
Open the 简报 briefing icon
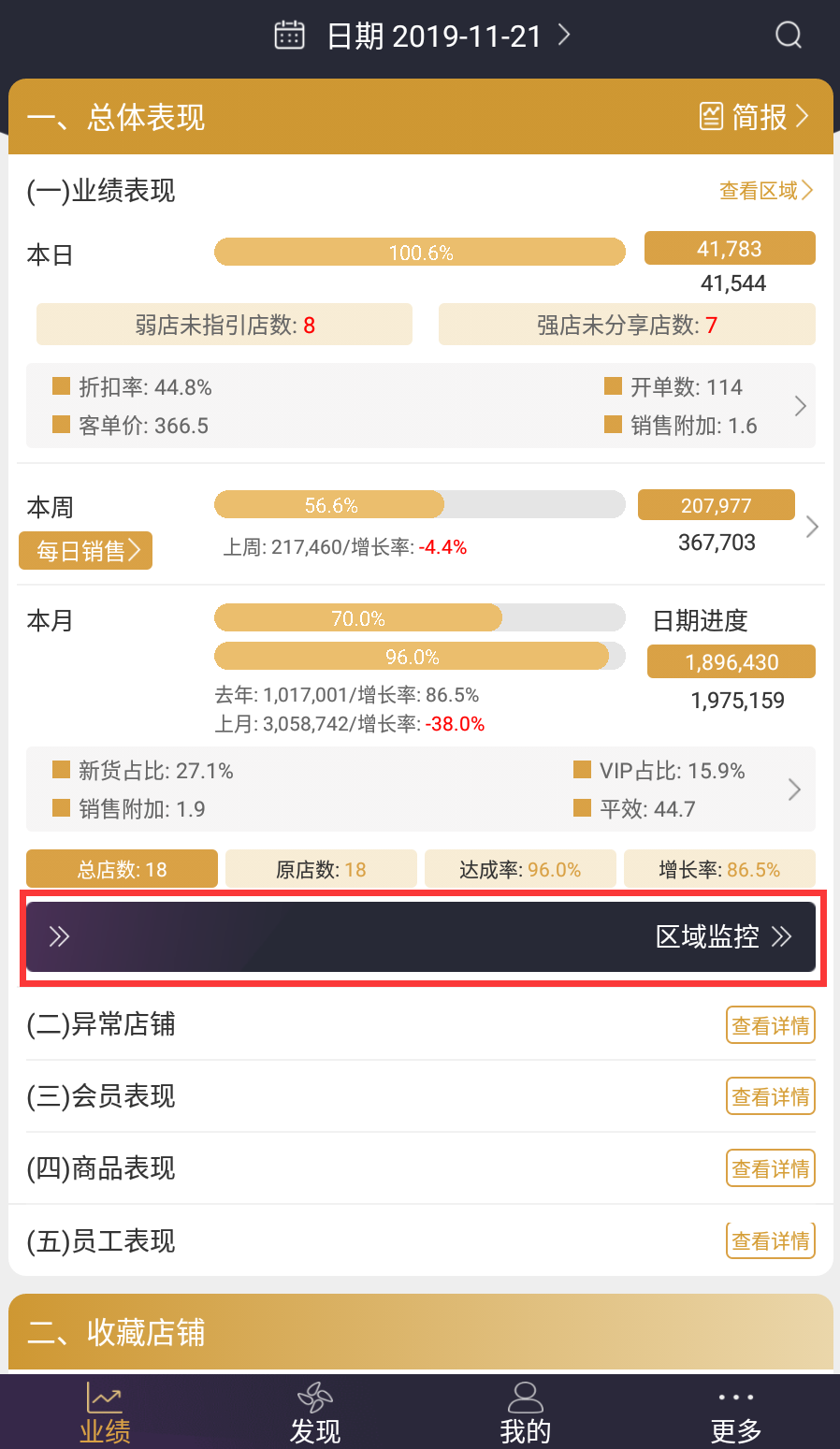coord(713,116)
